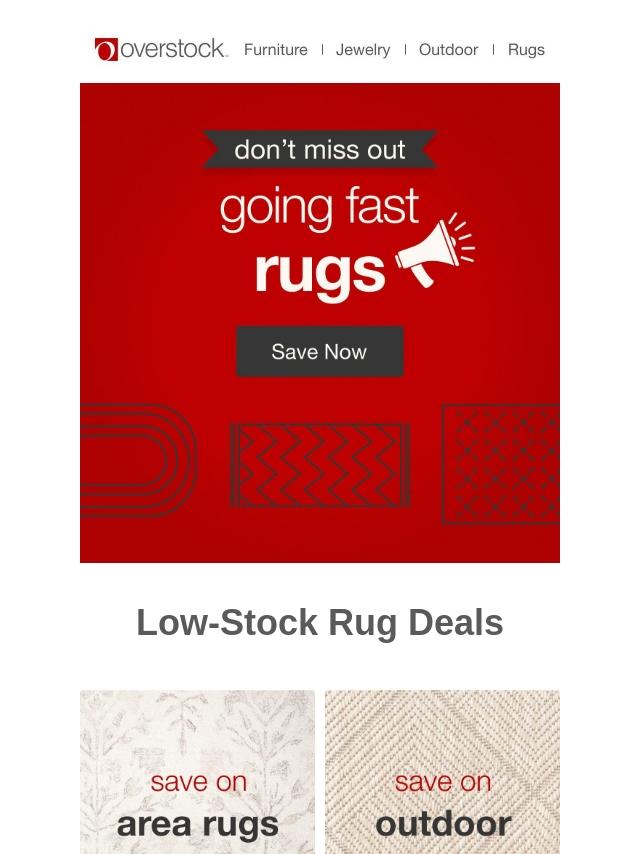Open the Outdoor category
Screen dimensions: 640x854
click(x=448, y=50)
